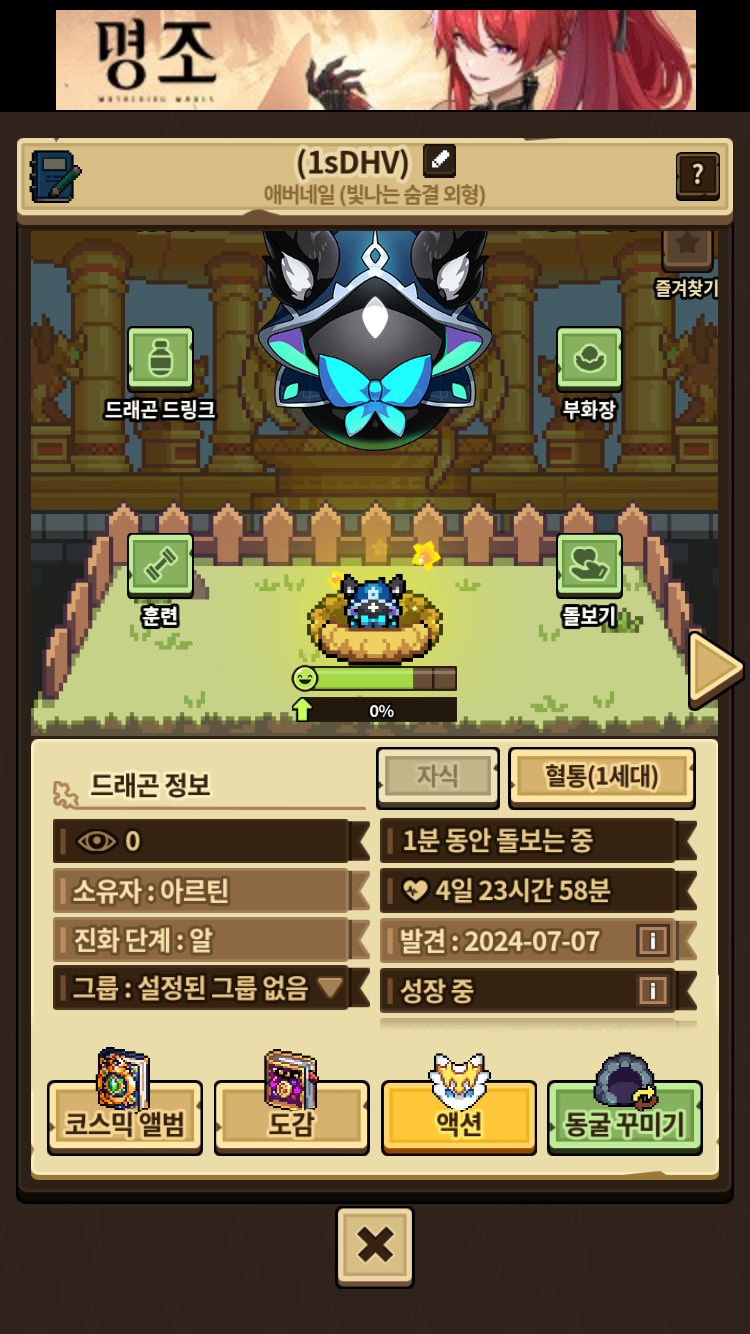The width and height of the screenshot is (750, 1334).
Task: Edit the dragon name with pencil icon
Action: (x=439, y=160)
